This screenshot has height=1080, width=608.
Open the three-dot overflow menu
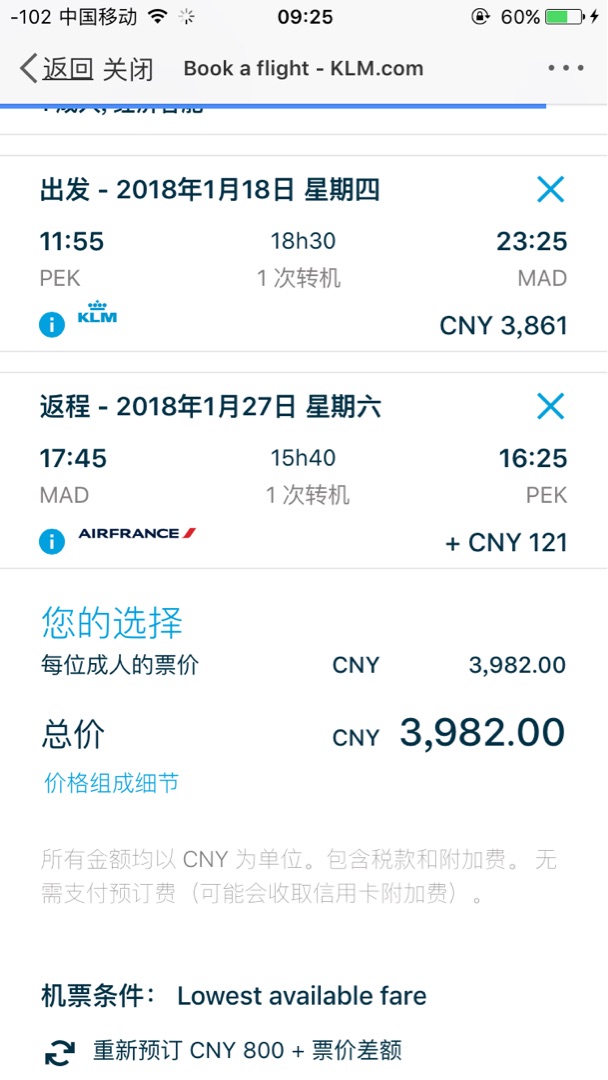566,68
